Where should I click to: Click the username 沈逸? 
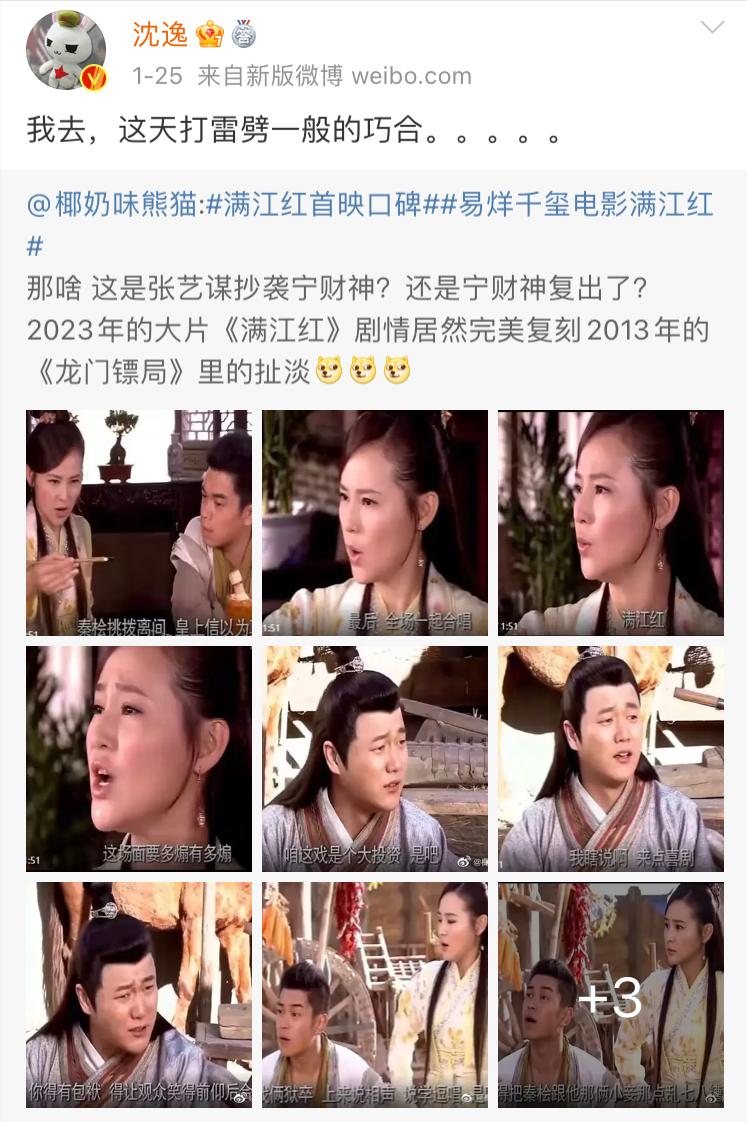pyautogui.click(x=162, y=31)
